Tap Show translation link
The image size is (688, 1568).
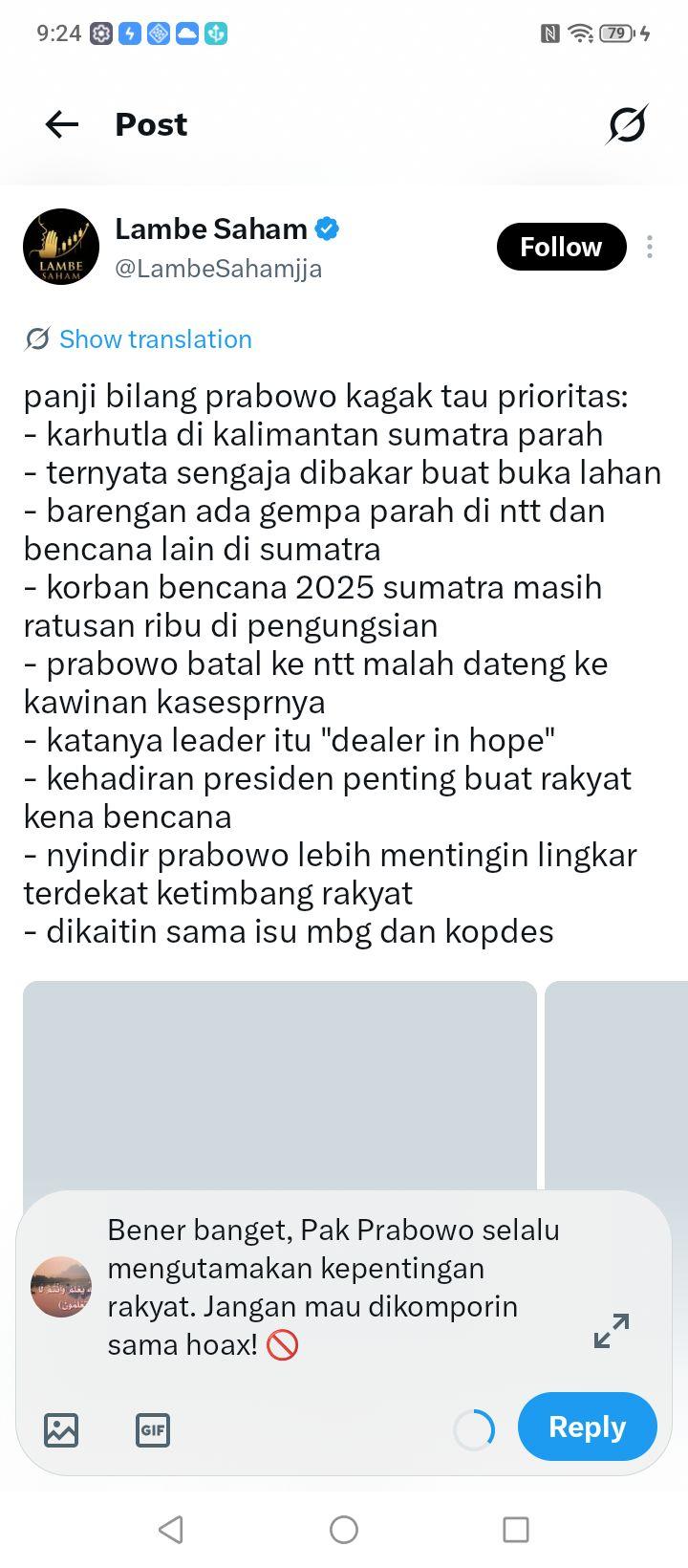pyautogui.click(x=139, y=338)
